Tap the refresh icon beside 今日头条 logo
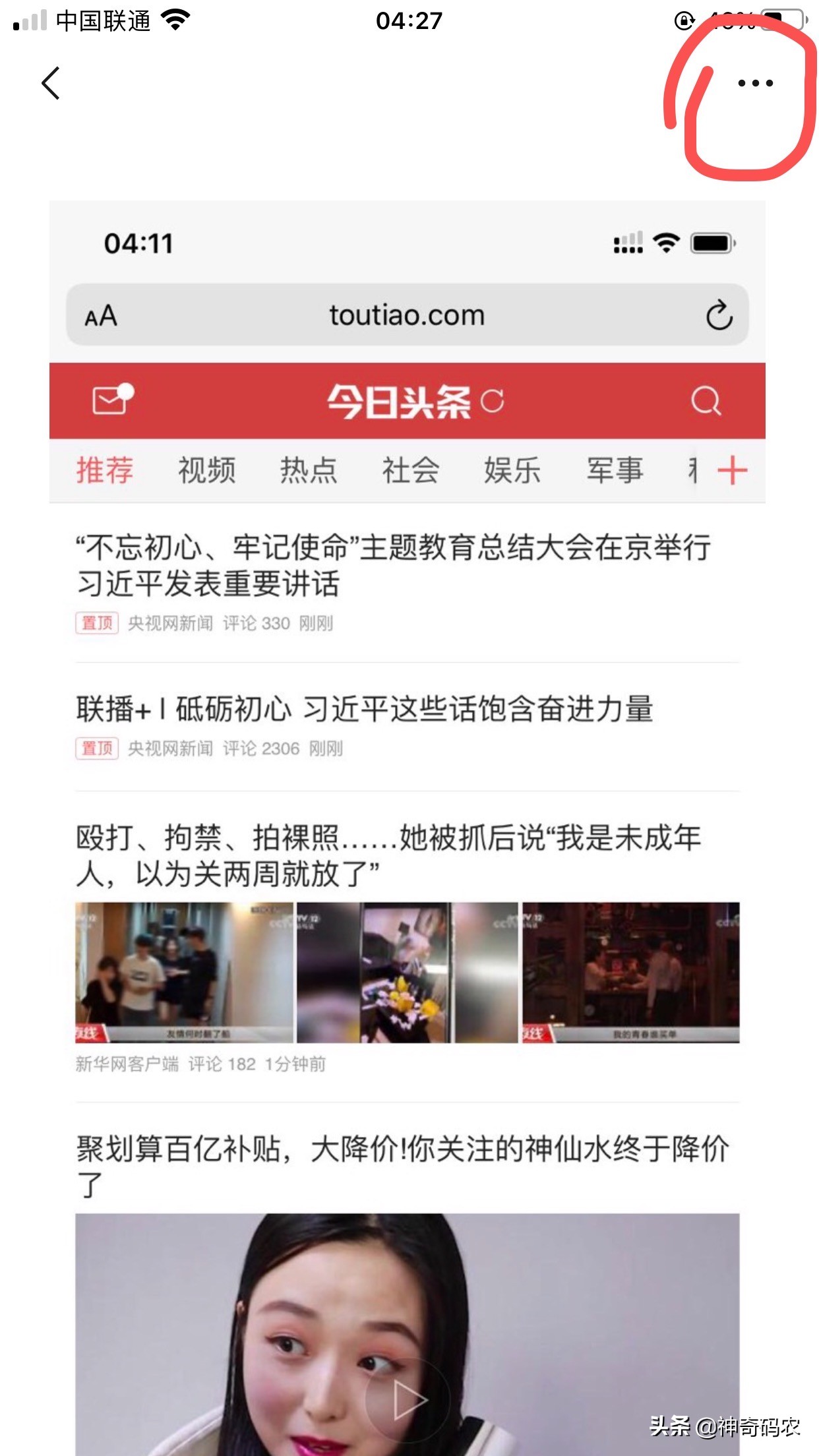Image resolution: width=819 pixels, height=1456 pixels. click(x=493, y=400)
